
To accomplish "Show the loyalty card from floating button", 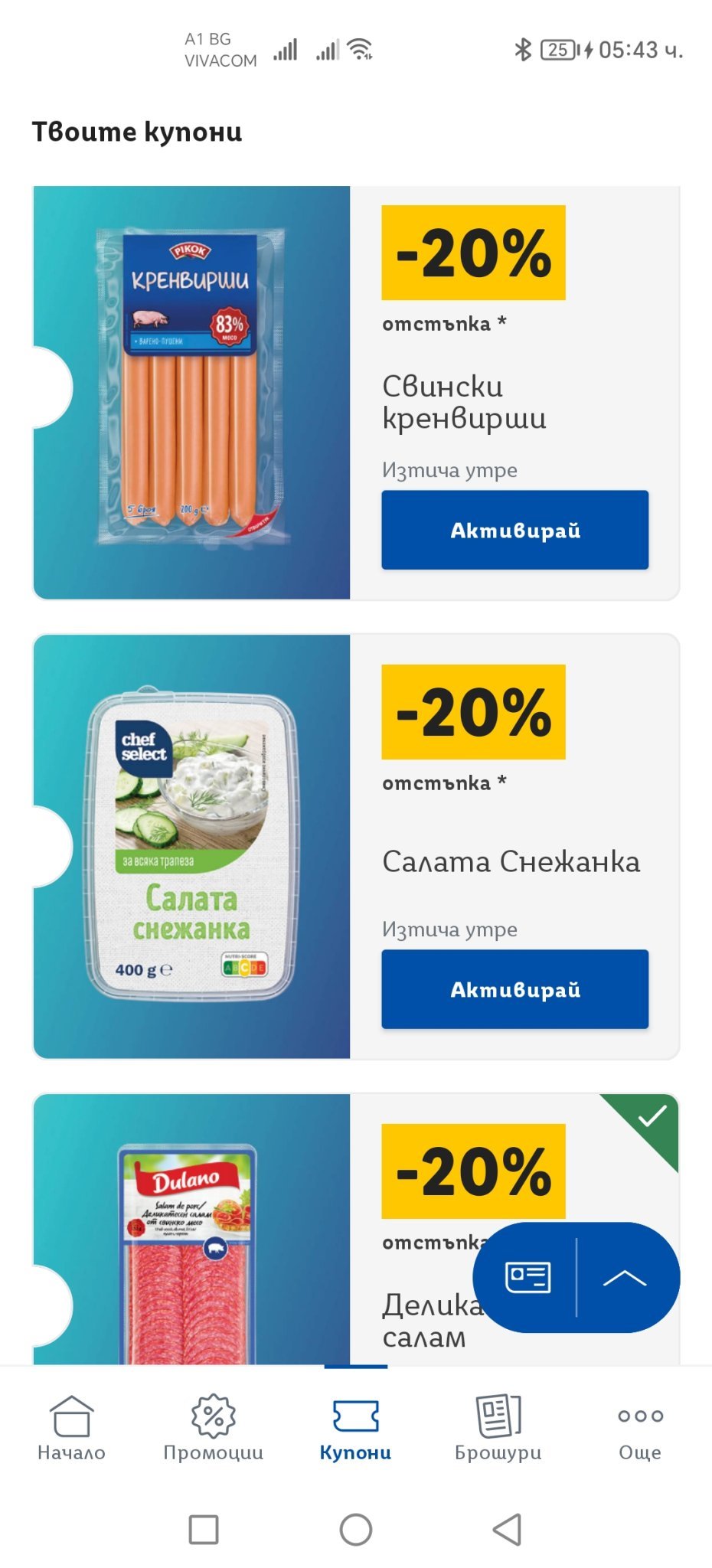I will tap(527, 1277).
